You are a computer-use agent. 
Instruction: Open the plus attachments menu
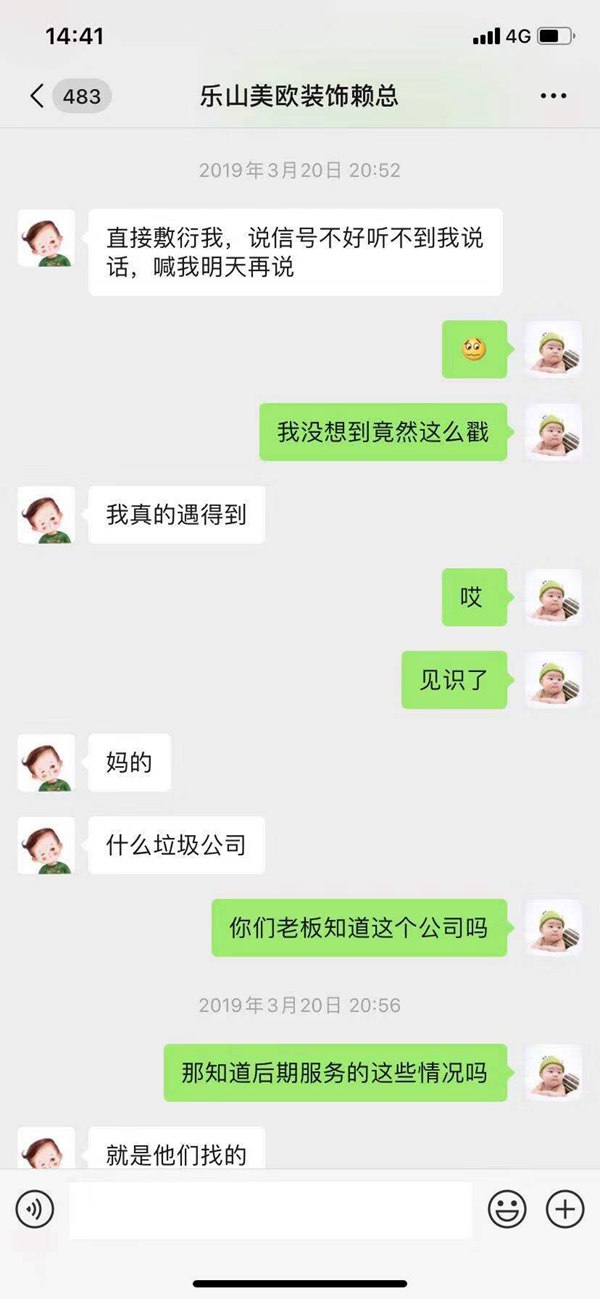point(565,1210)
